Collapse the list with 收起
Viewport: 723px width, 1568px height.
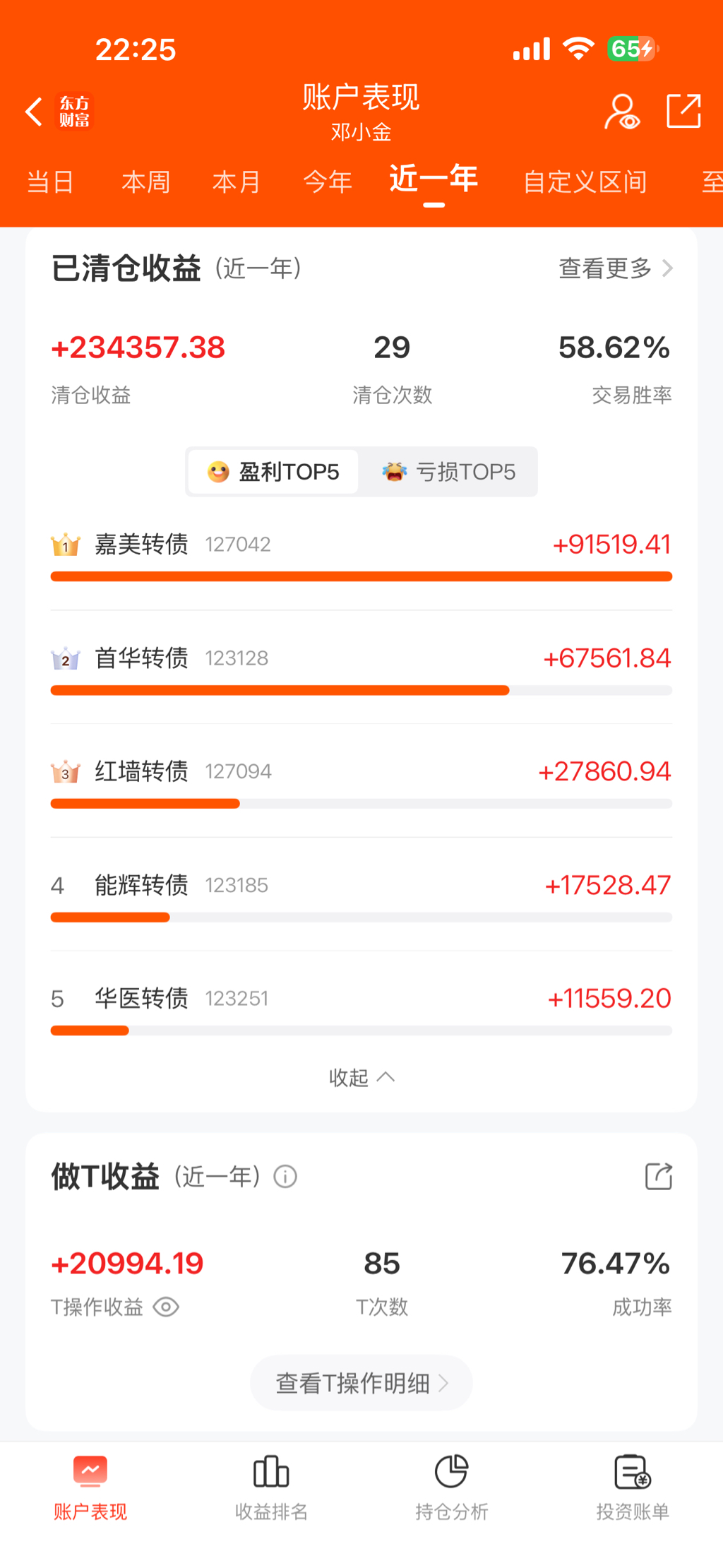[361, 1077]
